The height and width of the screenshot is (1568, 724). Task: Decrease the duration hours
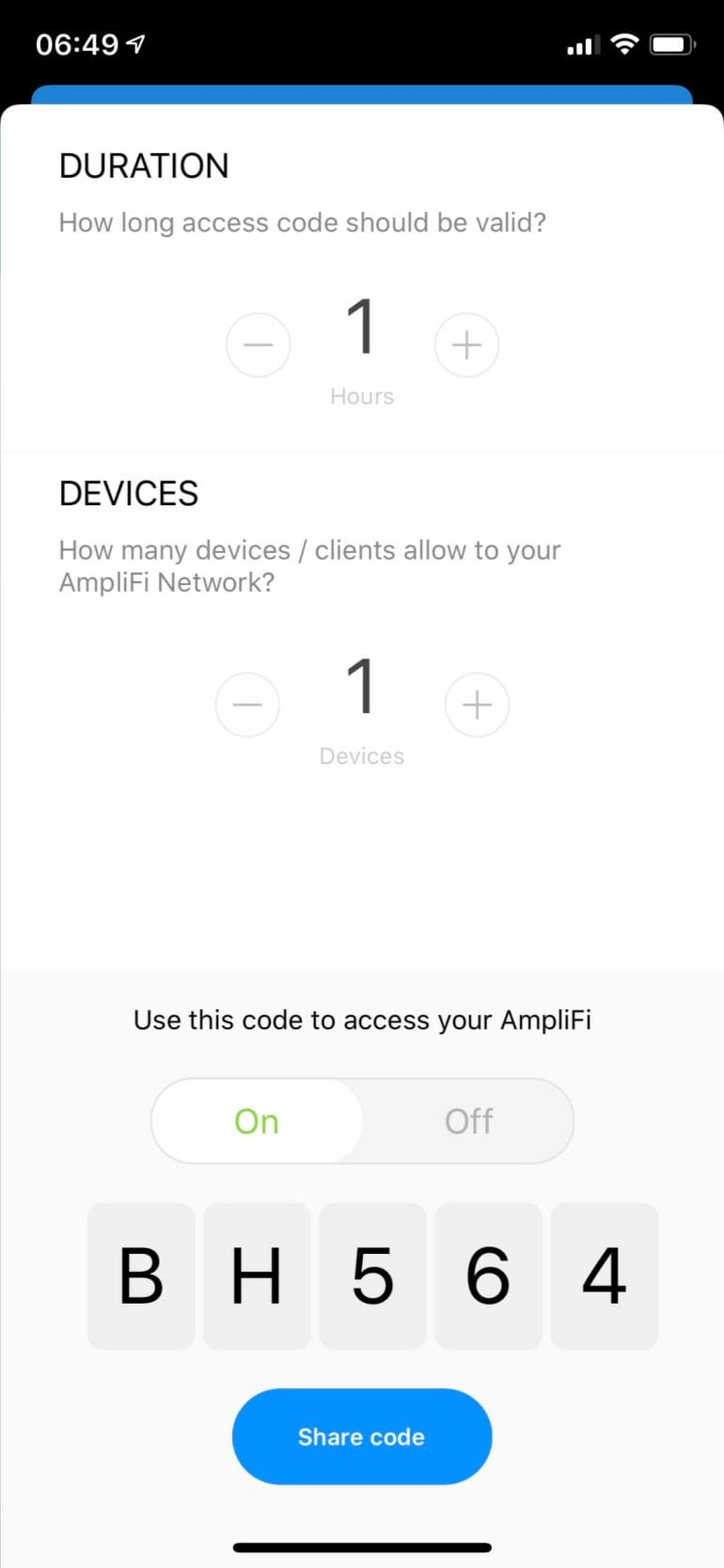click(259, 345)
